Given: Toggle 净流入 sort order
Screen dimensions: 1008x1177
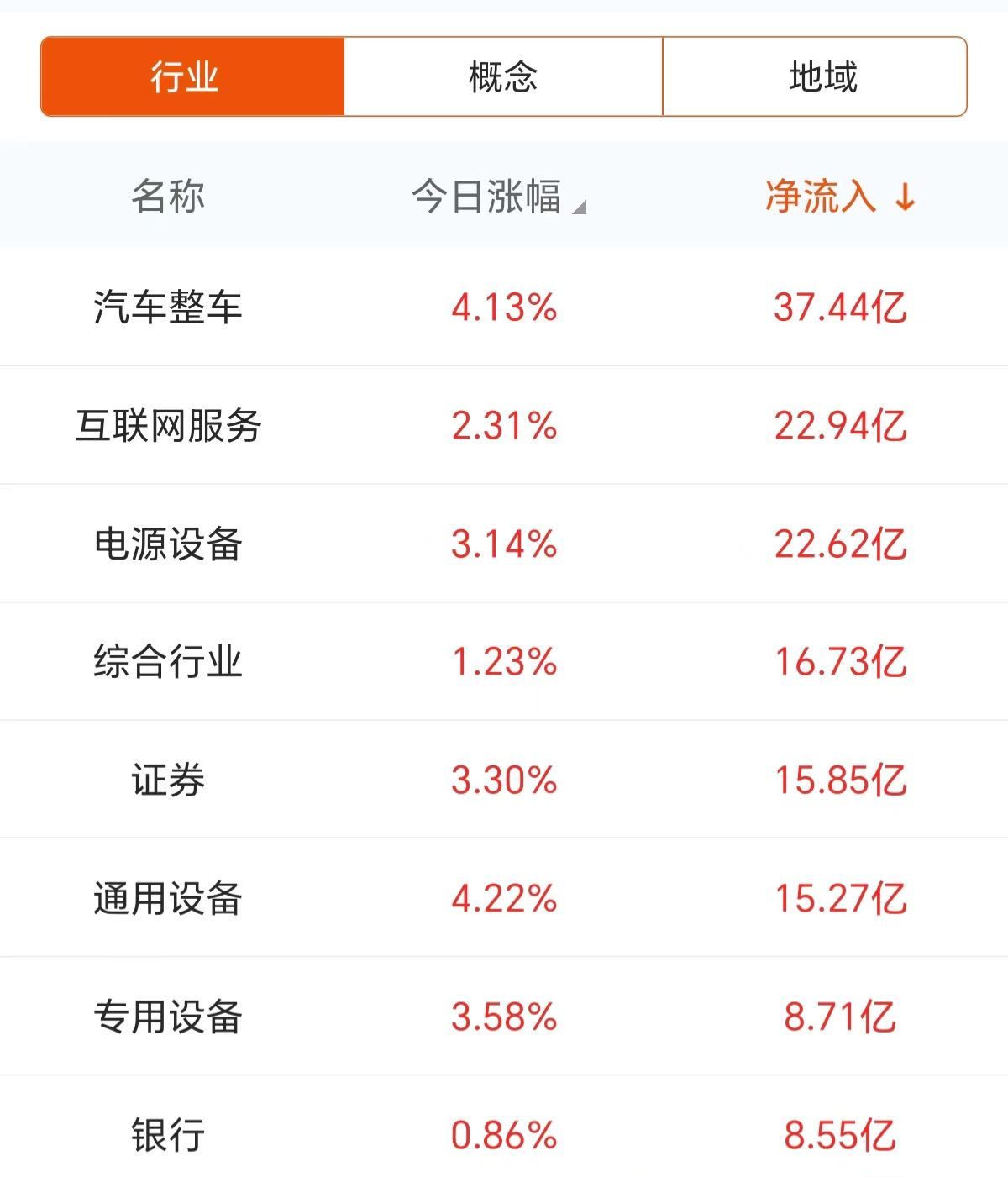Looking at the screenshot, I should [839, 197].
